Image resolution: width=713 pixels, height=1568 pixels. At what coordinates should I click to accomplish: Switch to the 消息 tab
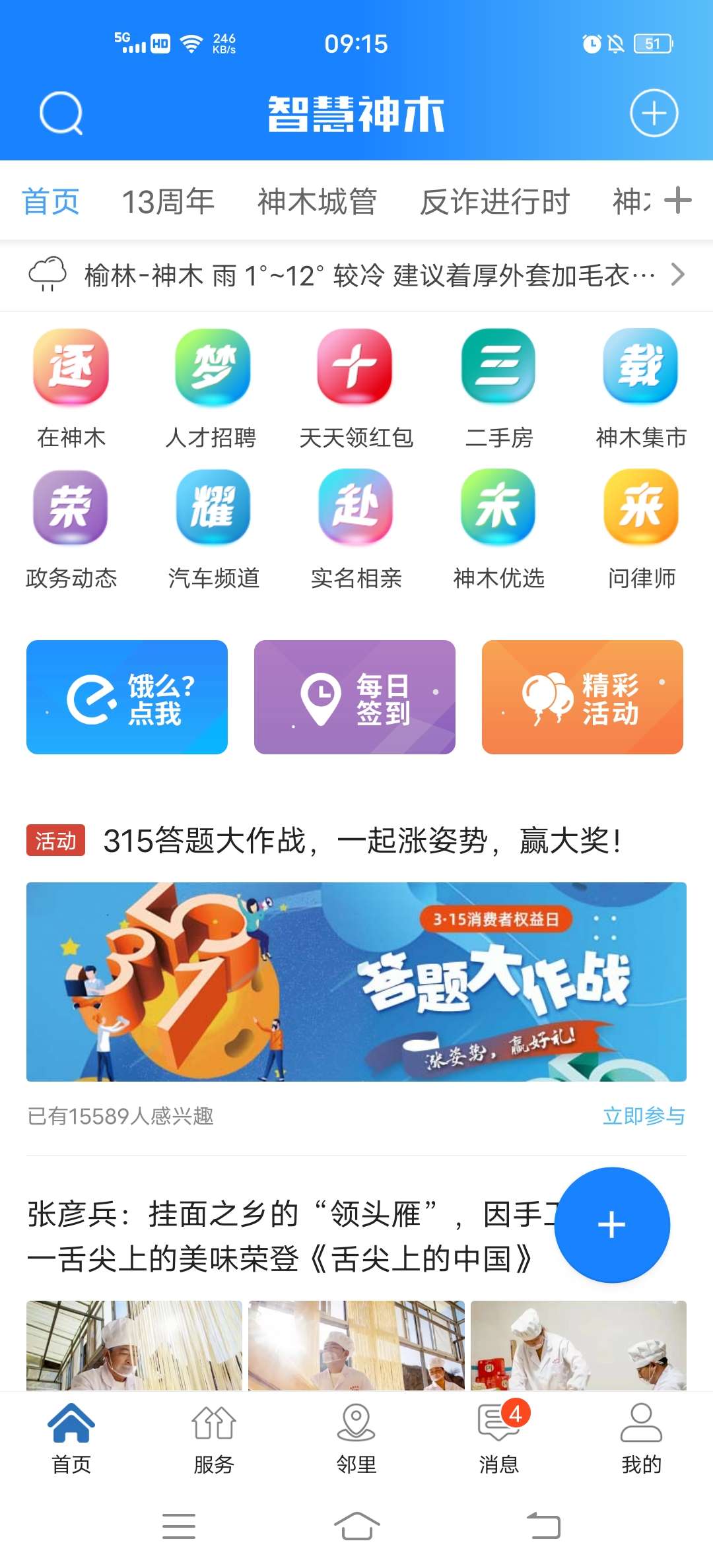[498, 1439]
